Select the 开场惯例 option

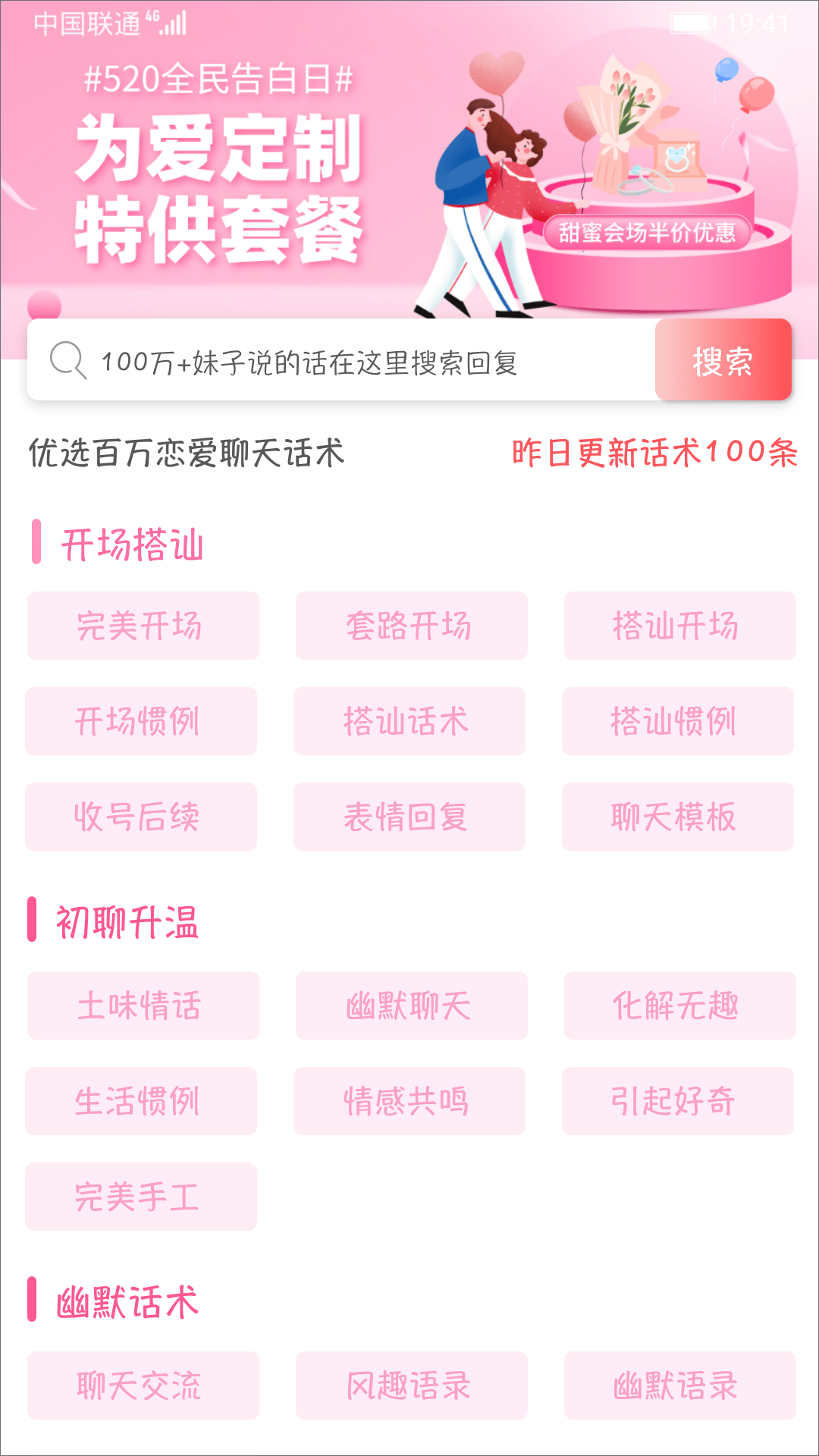(x=142, y=721)
